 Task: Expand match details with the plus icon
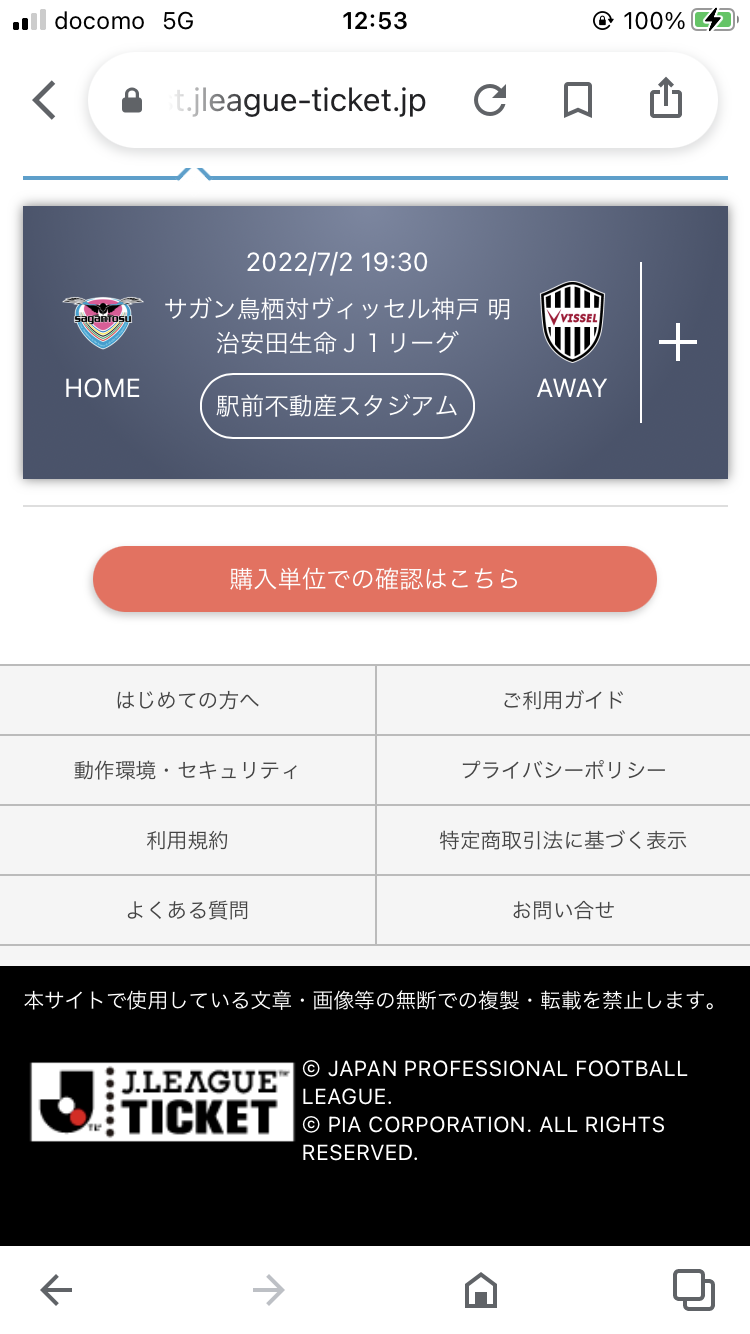678,343
